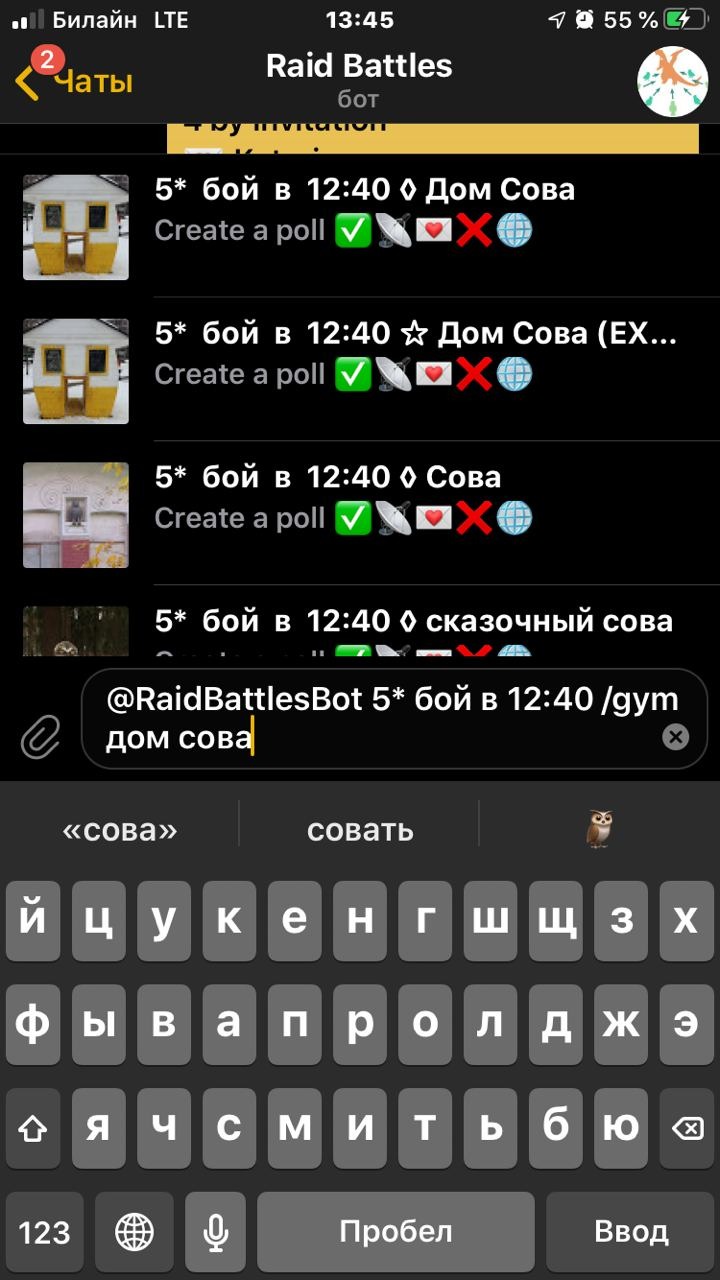Tap the Пробел space bar
Viewport: 720px width, 1280px height.
pos(395,1232)
